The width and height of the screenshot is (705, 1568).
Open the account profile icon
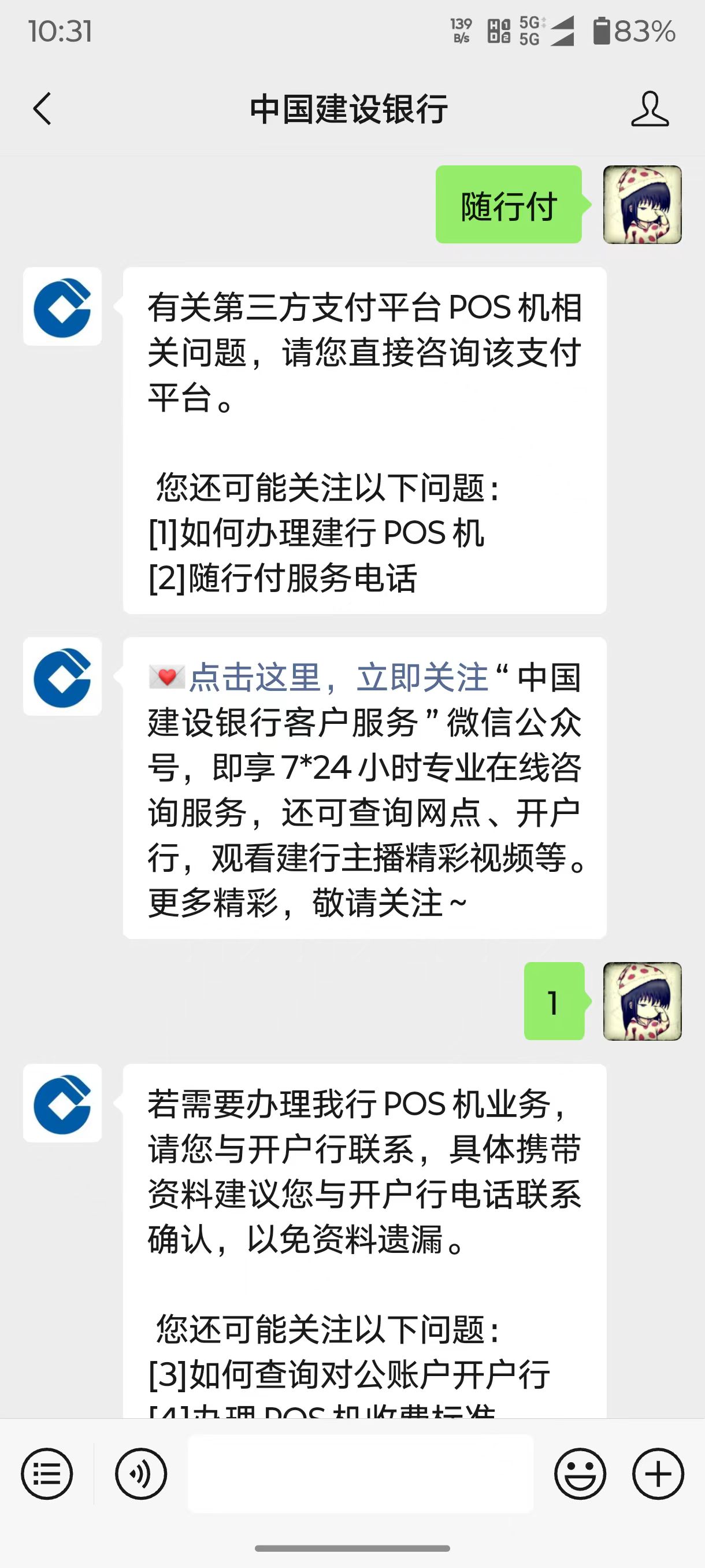pos(649,110)
